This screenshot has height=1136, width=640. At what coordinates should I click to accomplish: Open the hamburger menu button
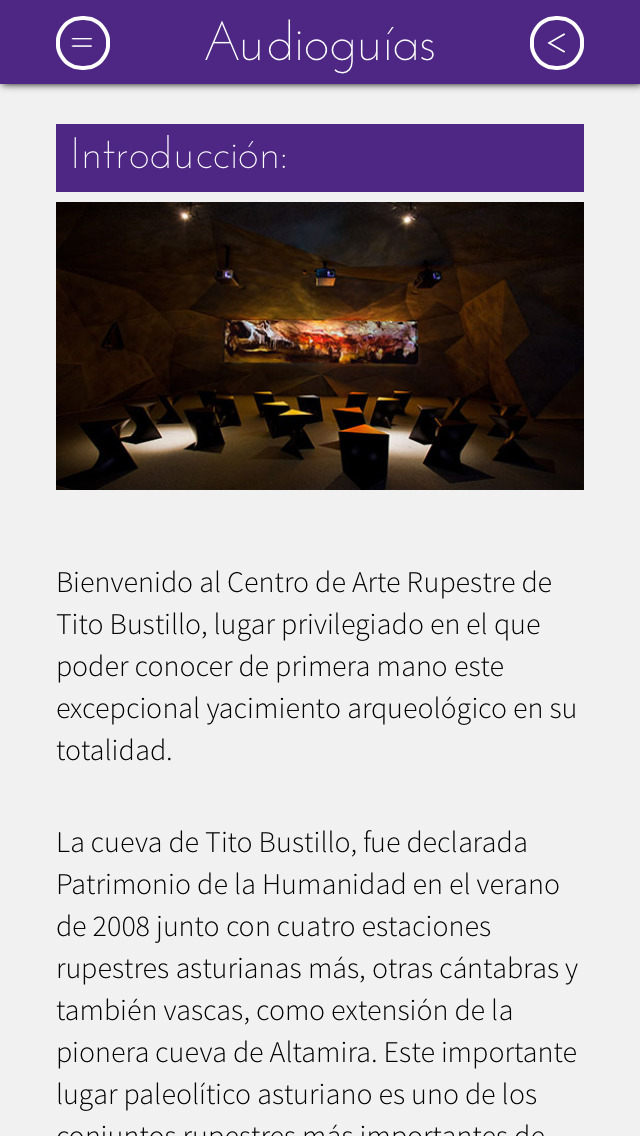click(83, 43)
